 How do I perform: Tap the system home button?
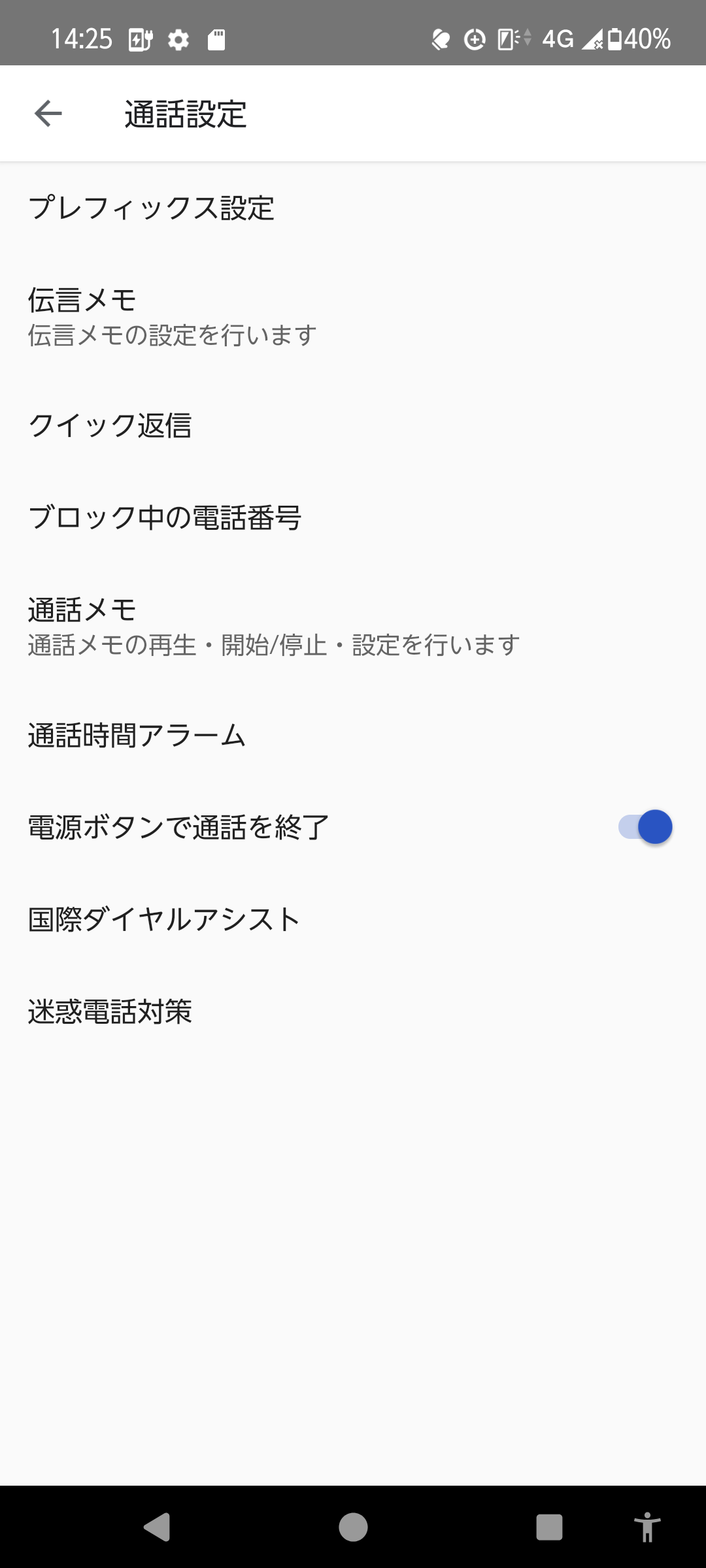(x=353, y=1527)
